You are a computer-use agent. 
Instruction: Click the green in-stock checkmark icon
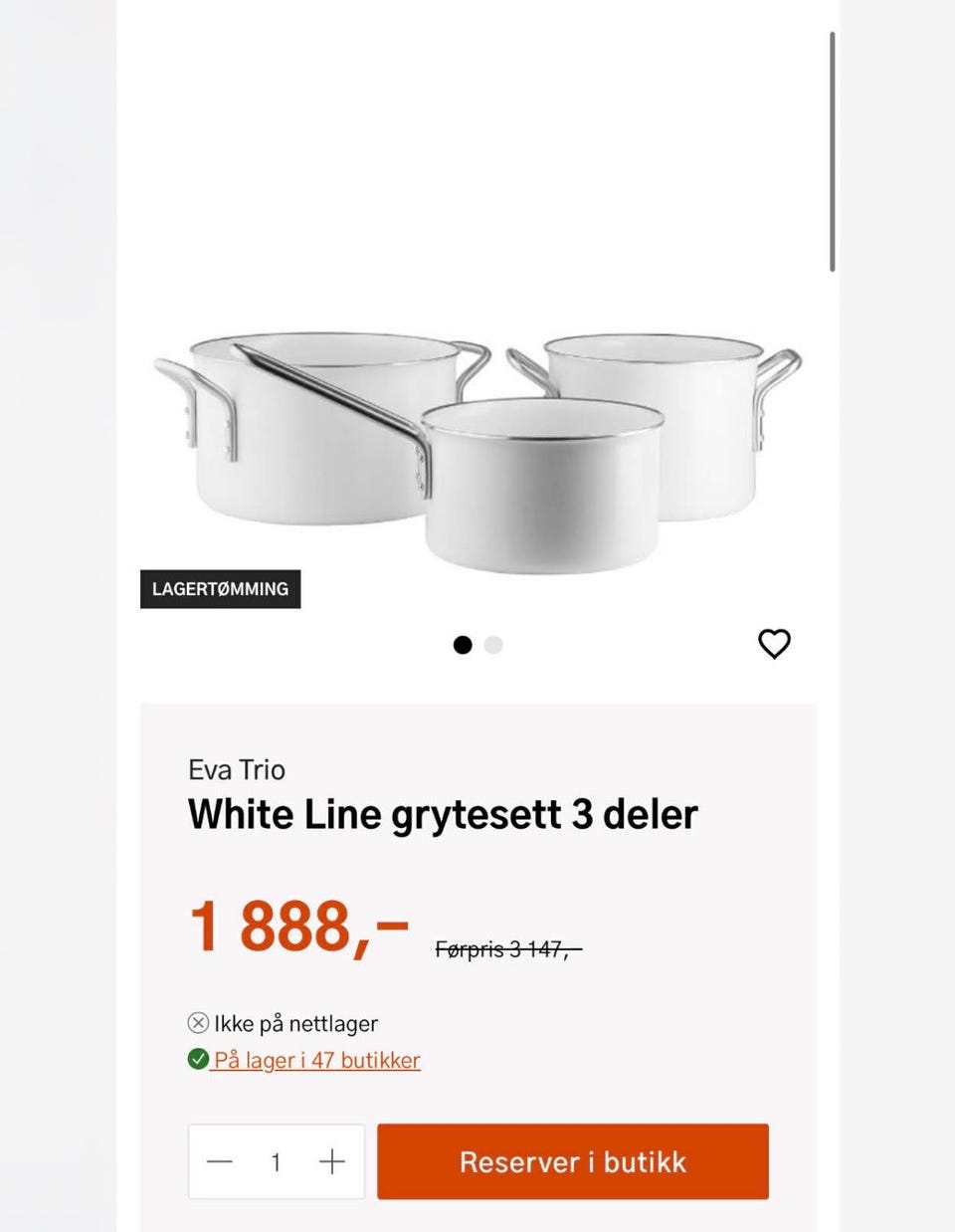click(198, 1060)
